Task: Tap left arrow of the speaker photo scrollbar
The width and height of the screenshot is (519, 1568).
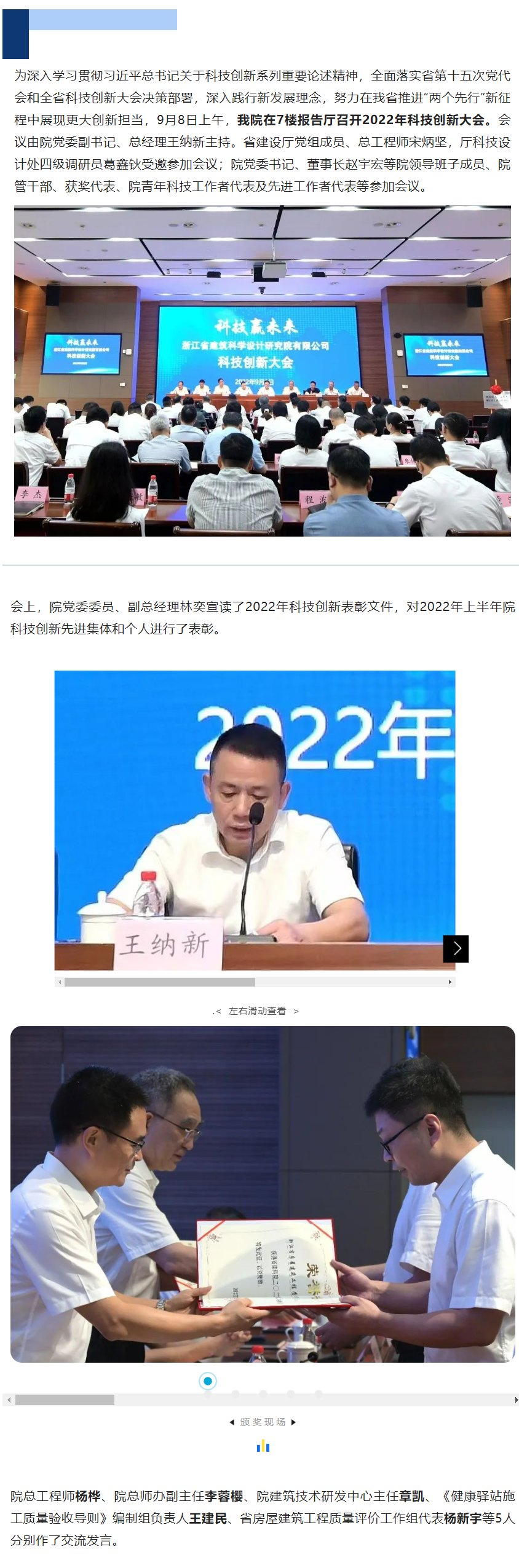Action: click(x=60, y=982)
